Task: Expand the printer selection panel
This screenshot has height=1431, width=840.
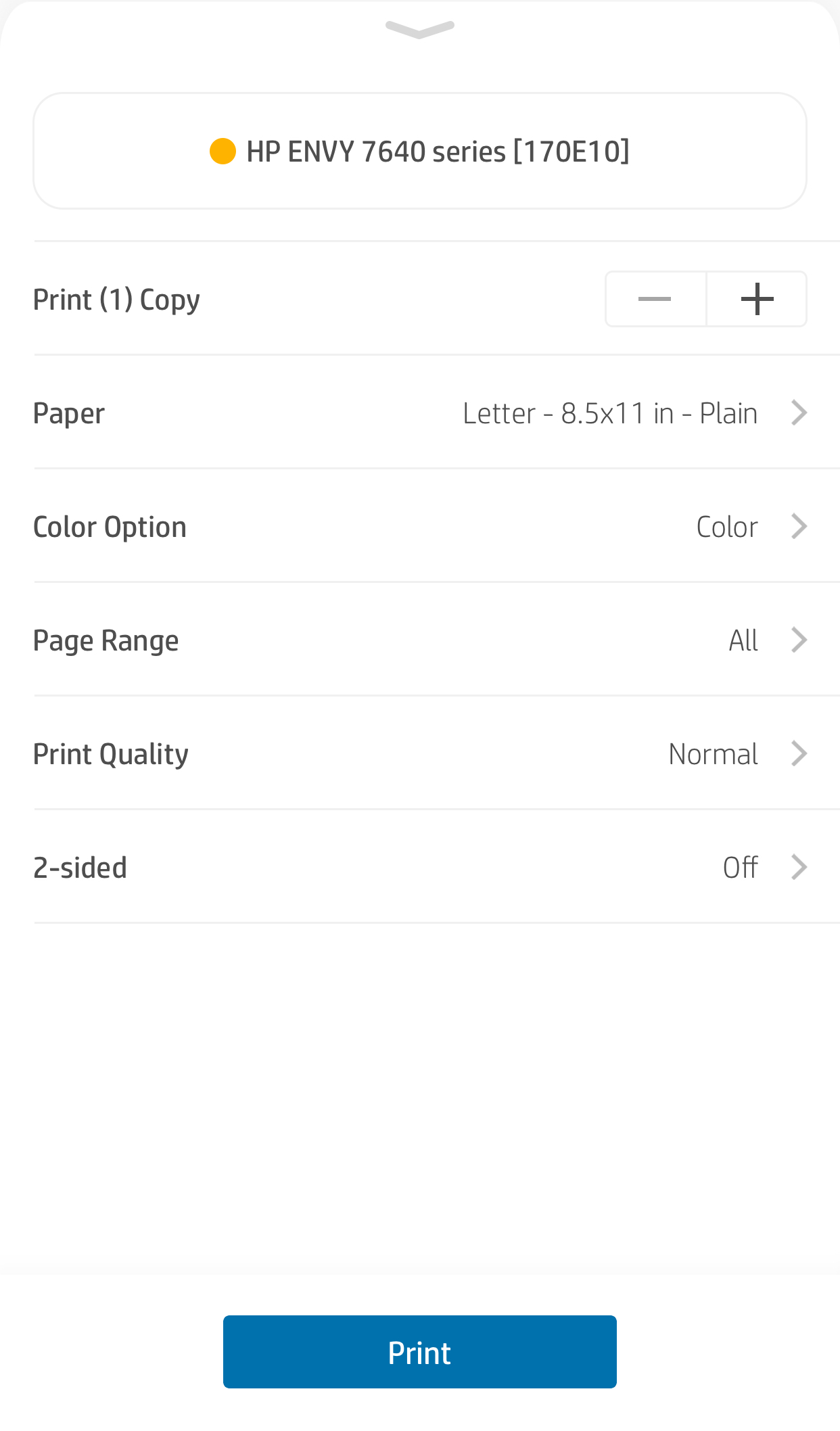Action: tap(419, 150)
